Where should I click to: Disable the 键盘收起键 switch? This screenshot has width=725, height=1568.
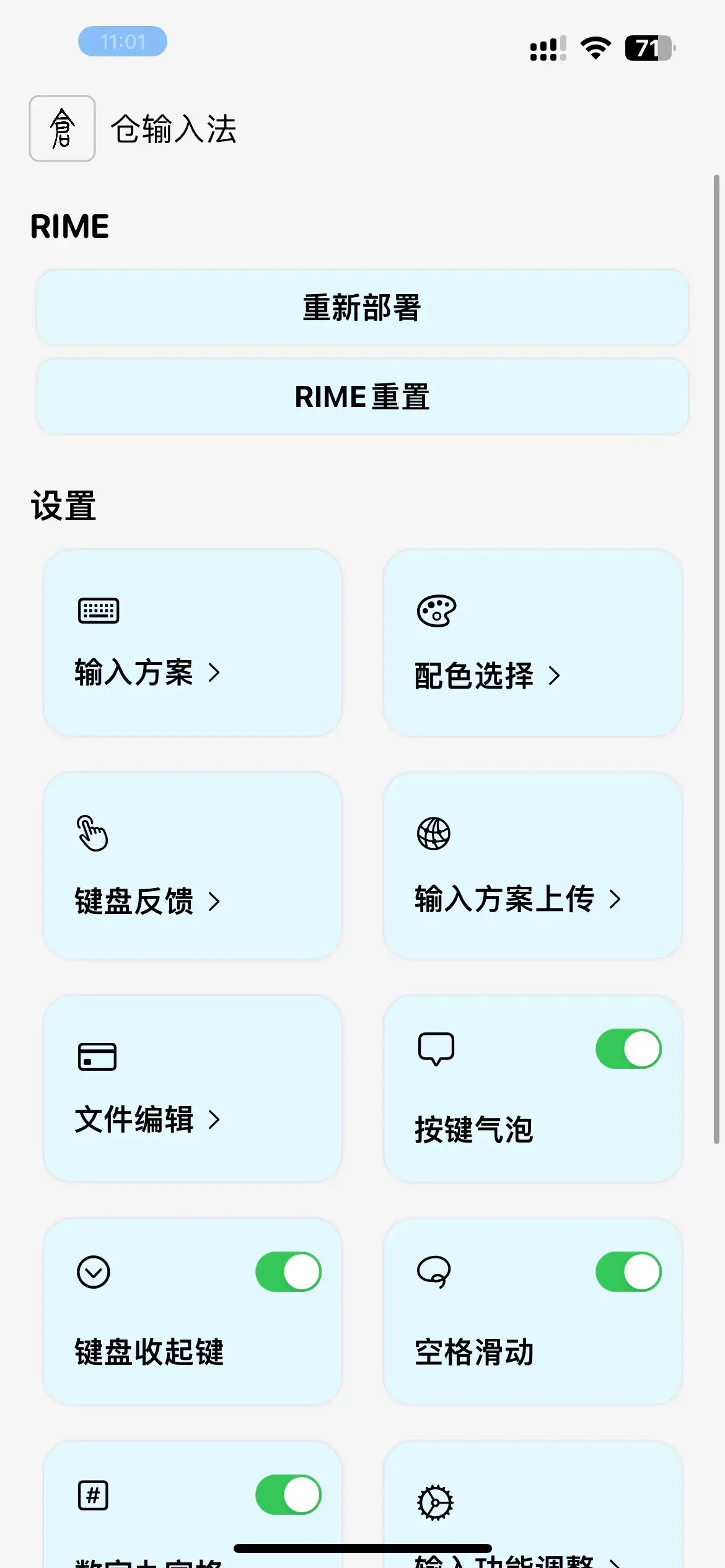tap(288, 1272)
